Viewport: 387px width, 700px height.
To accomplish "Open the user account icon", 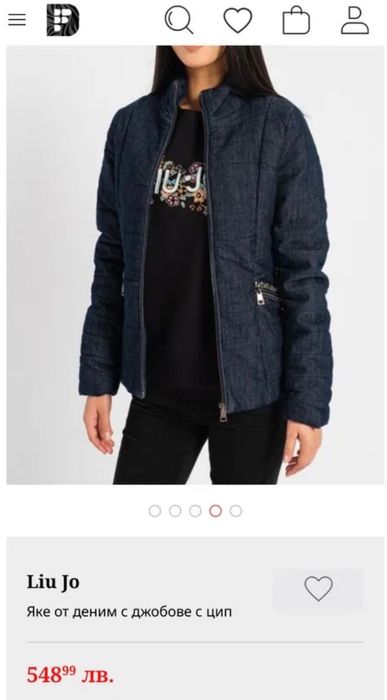I will point(355,21).
